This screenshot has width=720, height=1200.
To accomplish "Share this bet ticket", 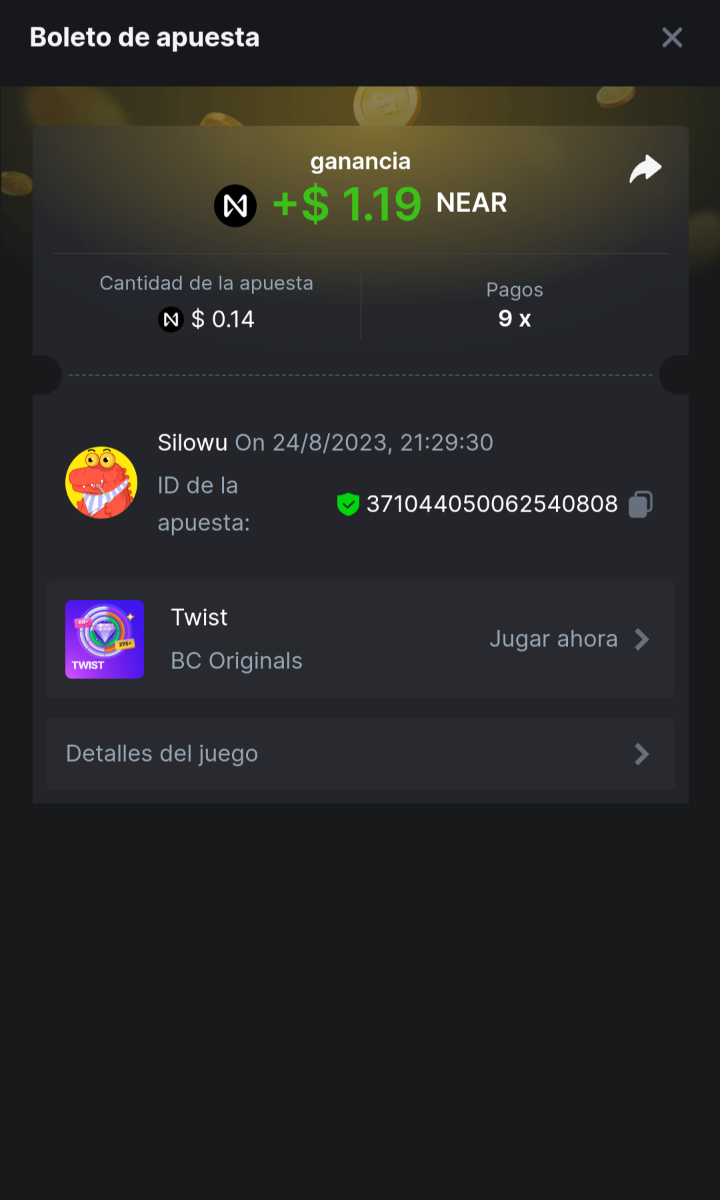I will coord(645,169).
